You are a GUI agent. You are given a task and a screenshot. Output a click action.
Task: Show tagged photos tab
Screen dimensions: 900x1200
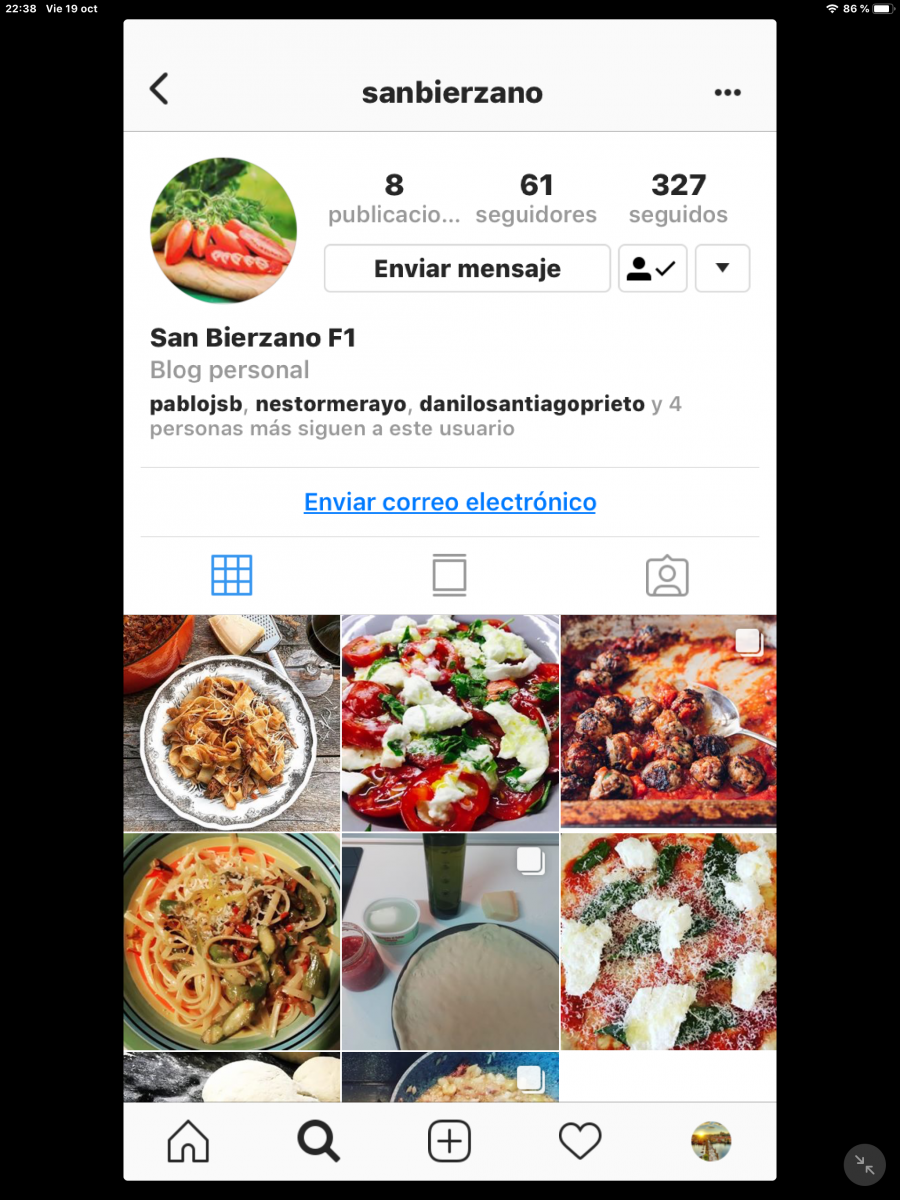(x=667, y=576)
